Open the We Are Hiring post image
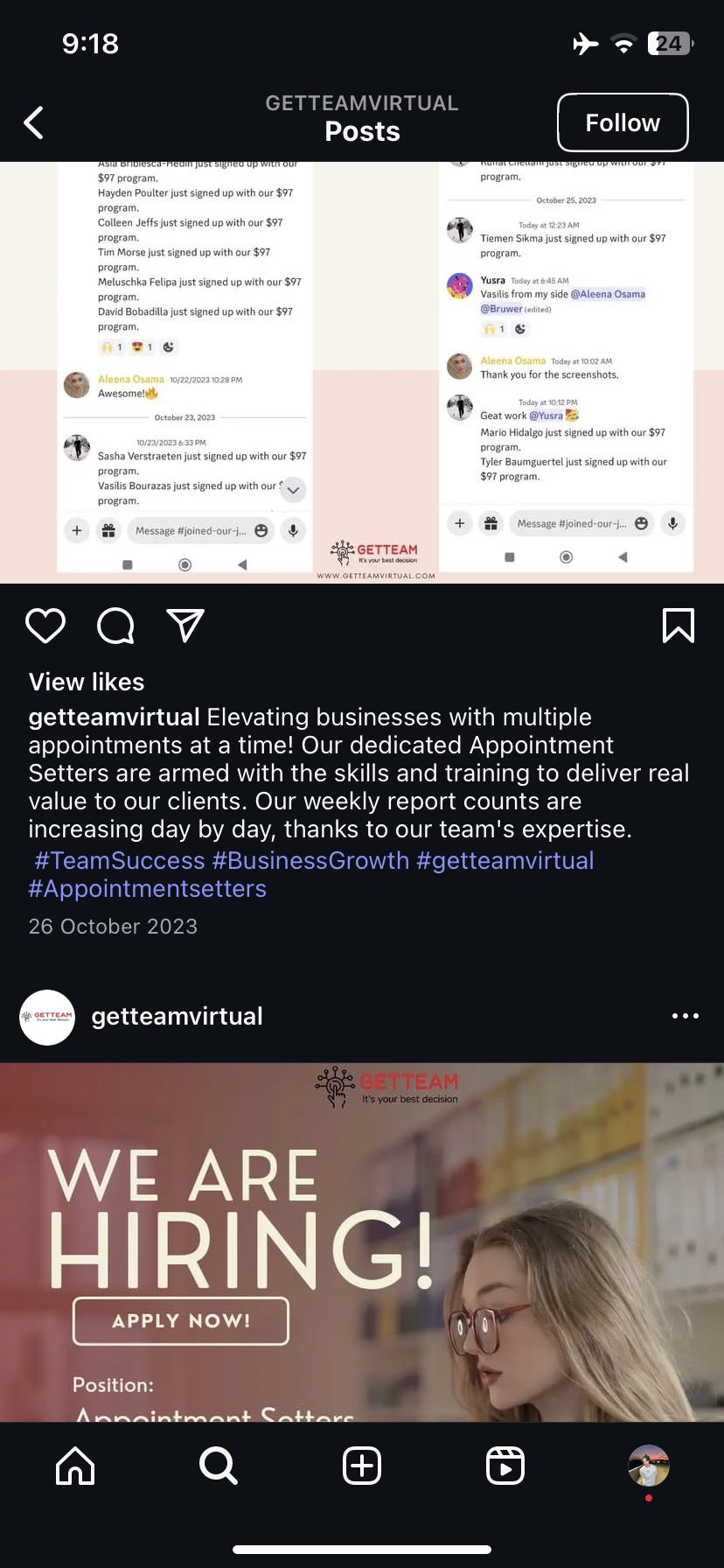The image size is (724, 1568). (362, 1242)
